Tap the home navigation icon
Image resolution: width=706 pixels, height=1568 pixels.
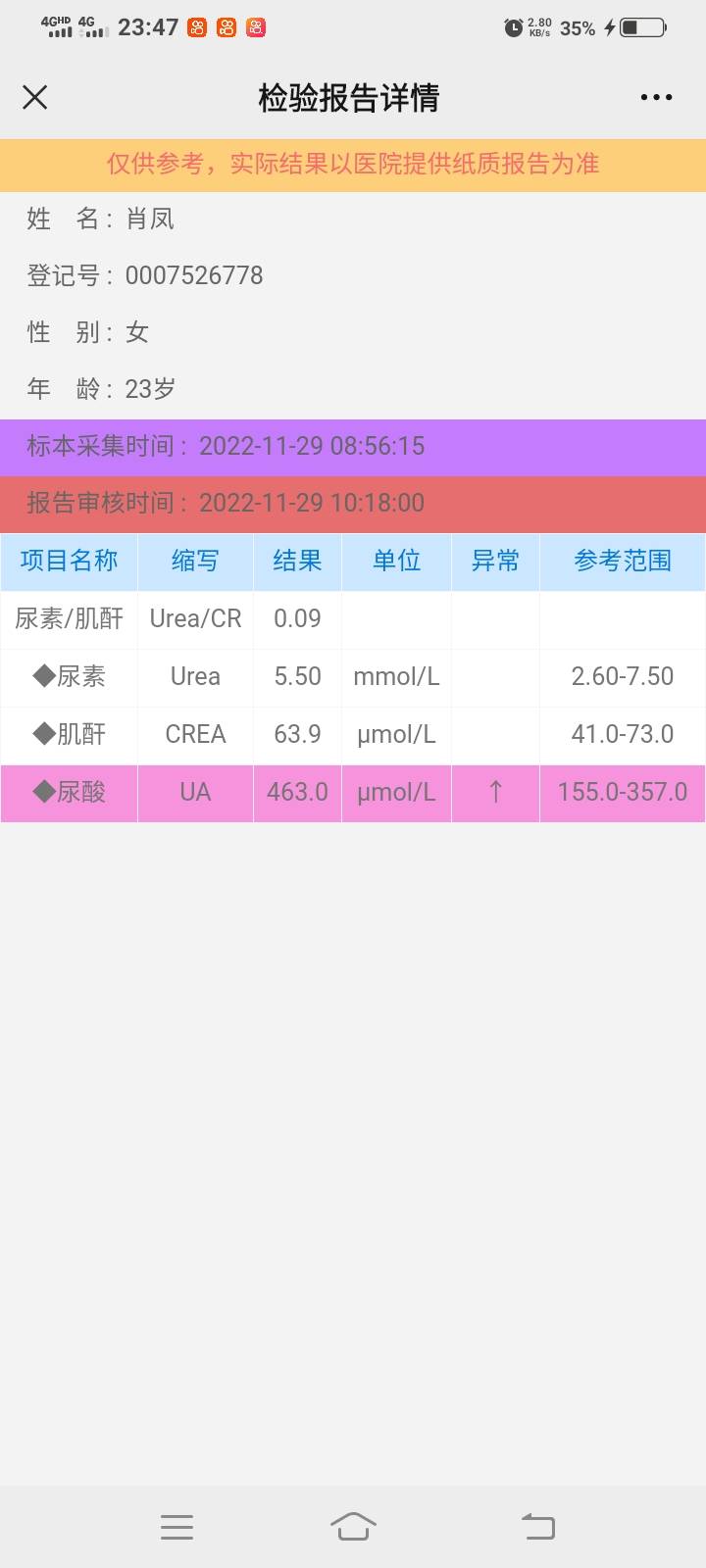coord(353,1526)
